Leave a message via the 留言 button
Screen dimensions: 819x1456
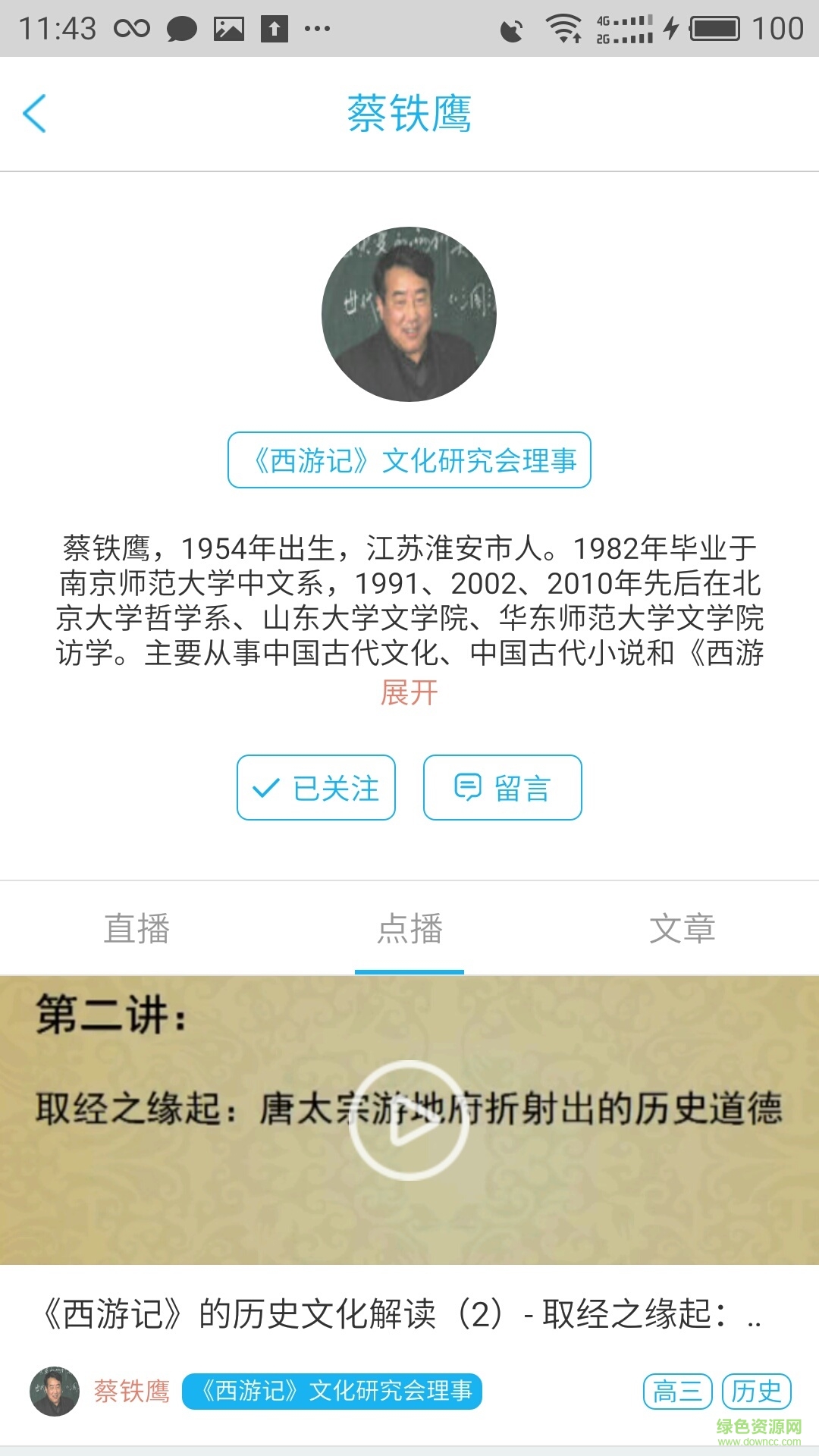[x=502, y=789]
